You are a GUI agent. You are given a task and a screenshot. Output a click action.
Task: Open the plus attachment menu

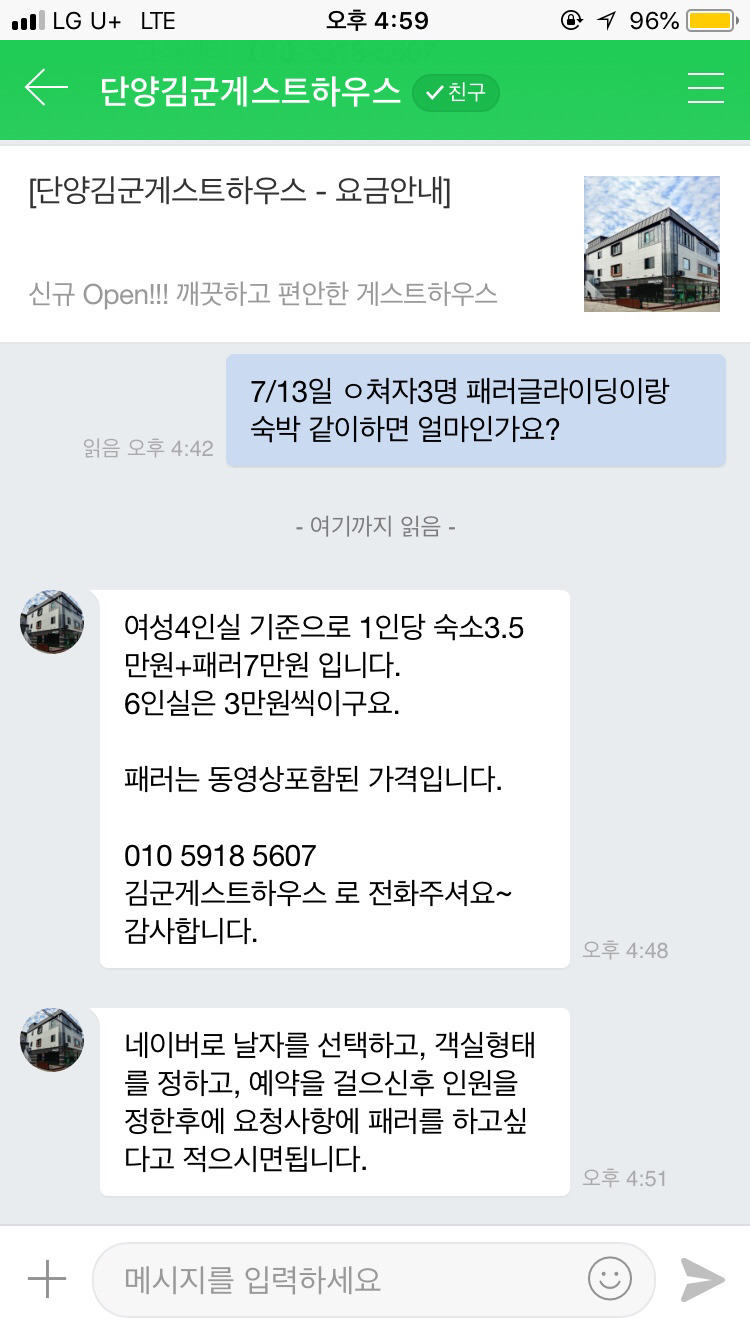point(46,1278)
